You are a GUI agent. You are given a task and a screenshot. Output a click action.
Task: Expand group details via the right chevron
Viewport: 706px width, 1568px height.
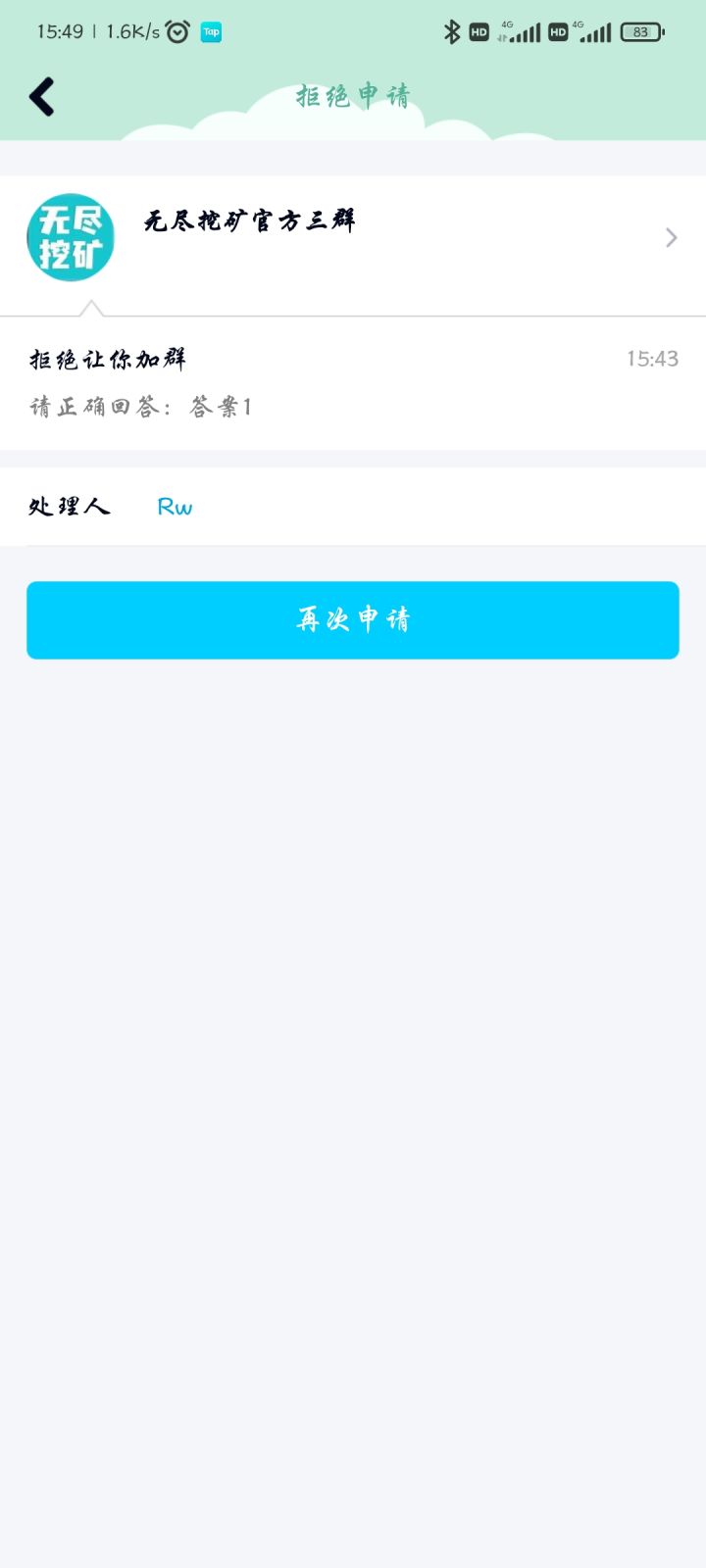(x=670, y=237)
